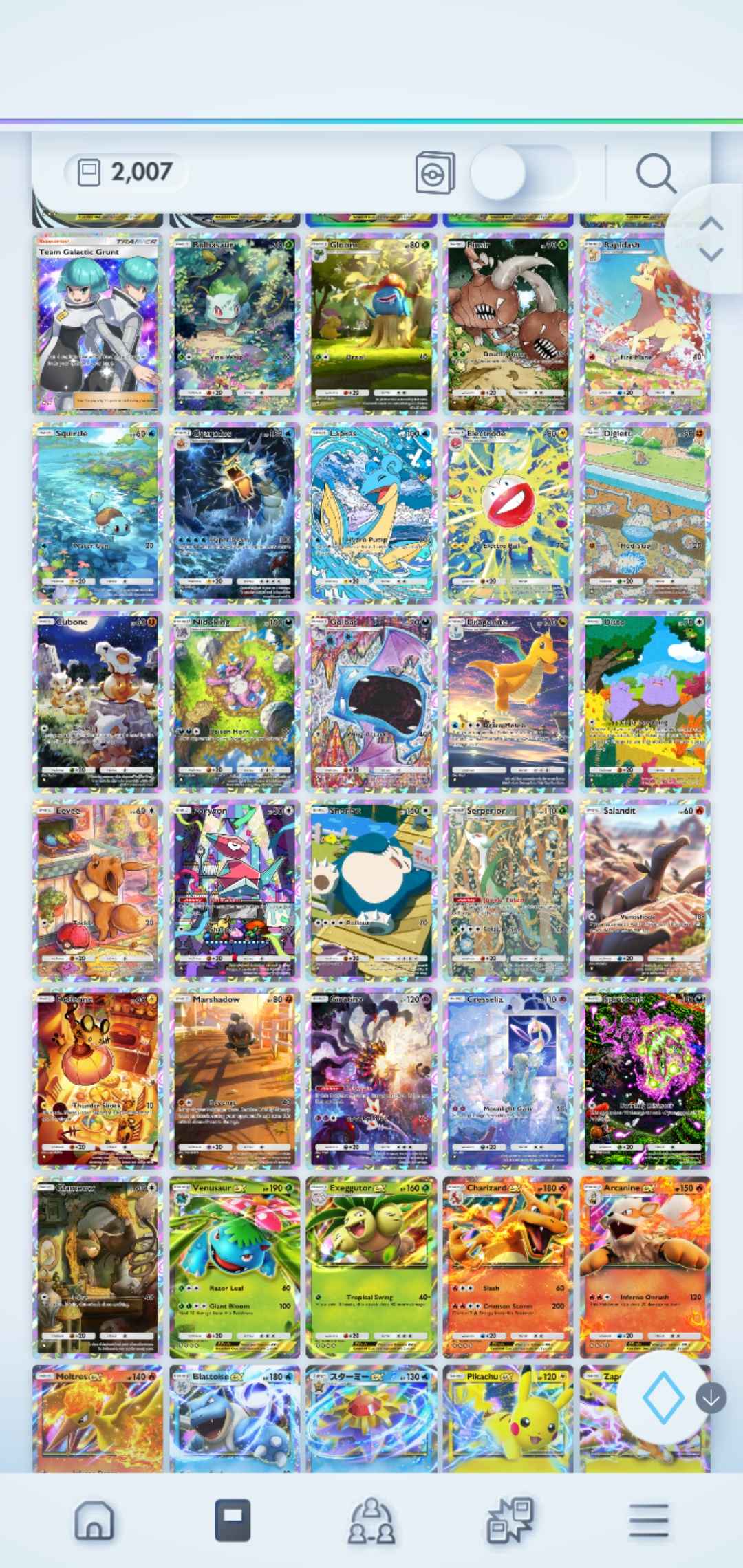Open the diamond floating button

pos(663,1398)
